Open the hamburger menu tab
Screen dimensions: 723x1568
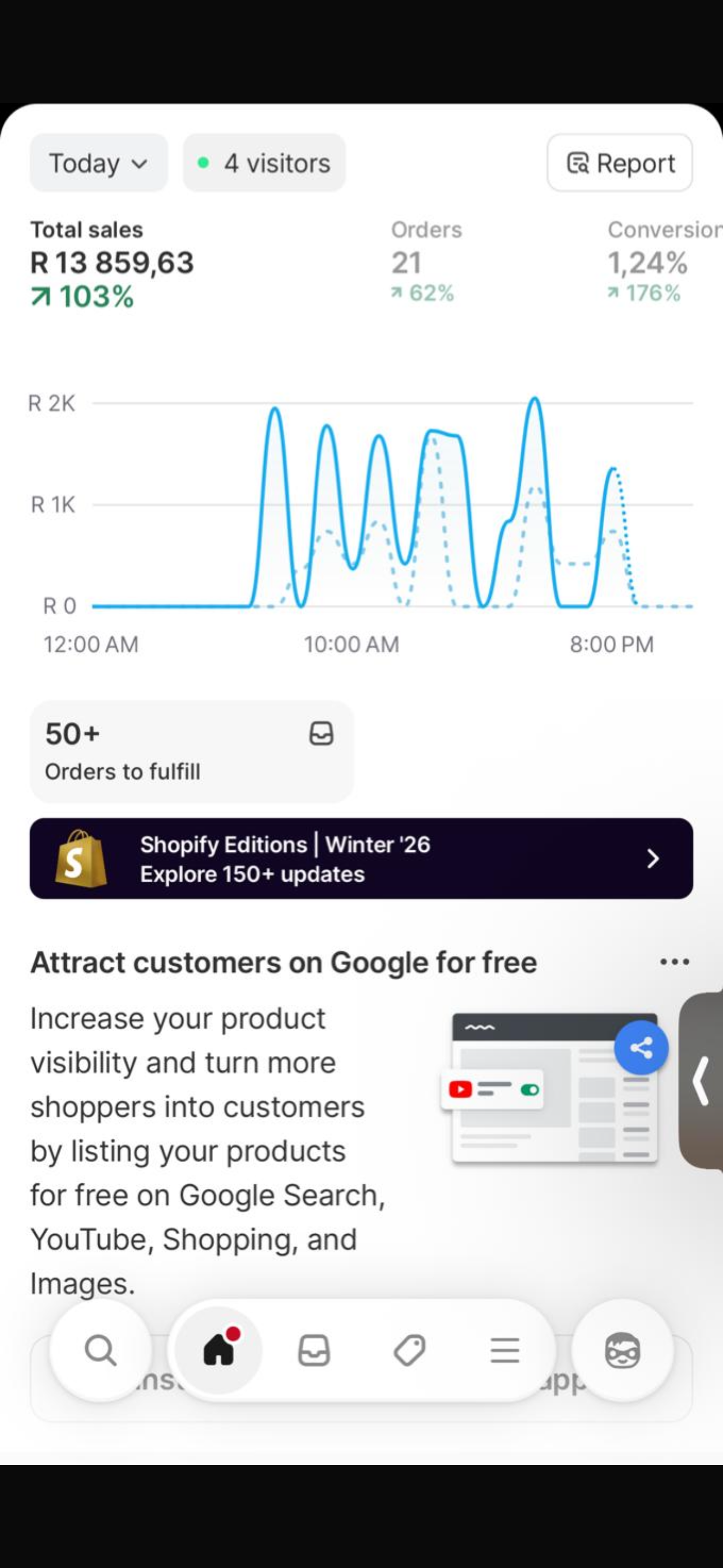click(504, 1351)
